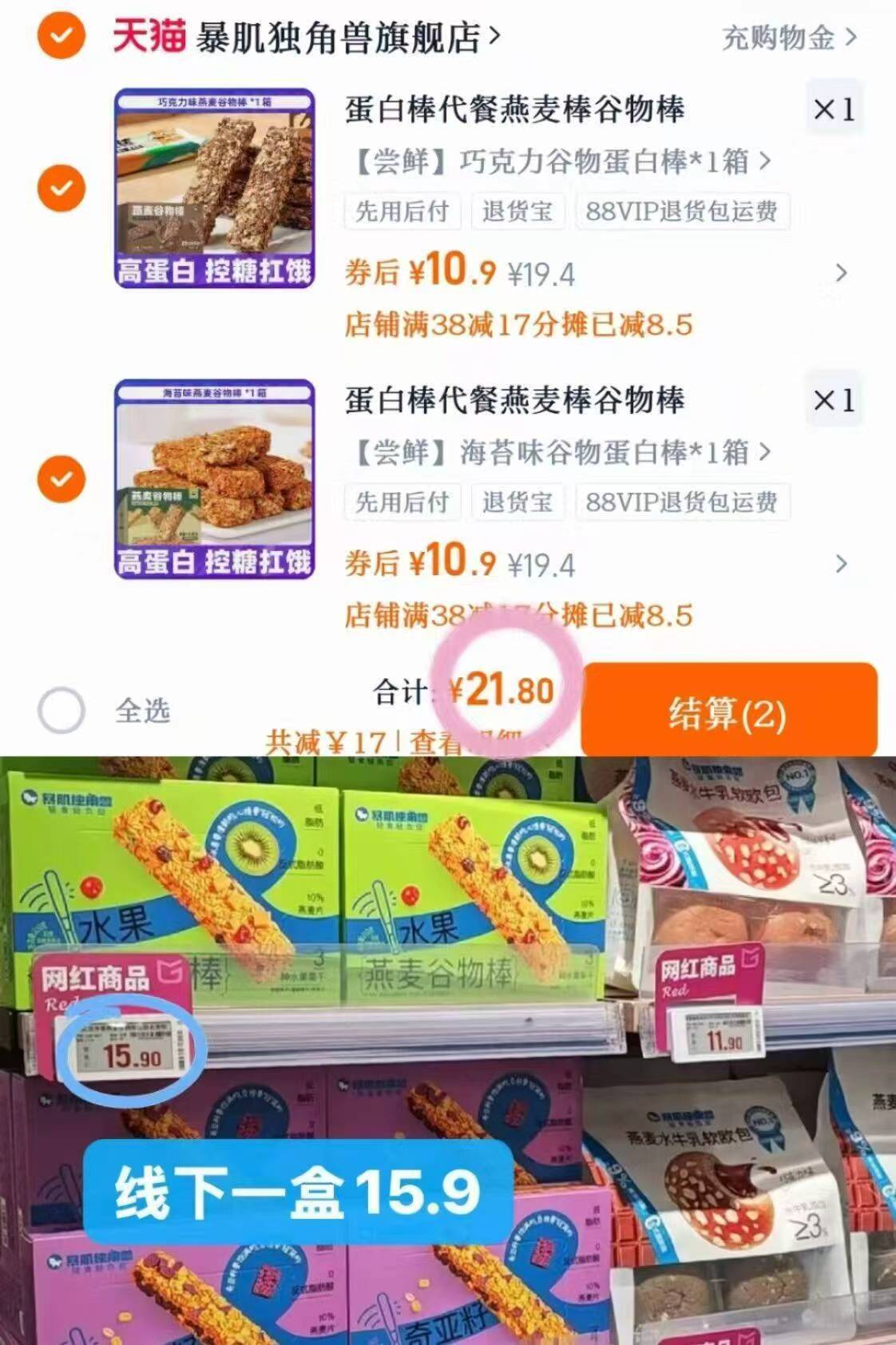896x1345 pixels.
Task: Click the 先用后付 tag on first item
Action: [402, 211]
